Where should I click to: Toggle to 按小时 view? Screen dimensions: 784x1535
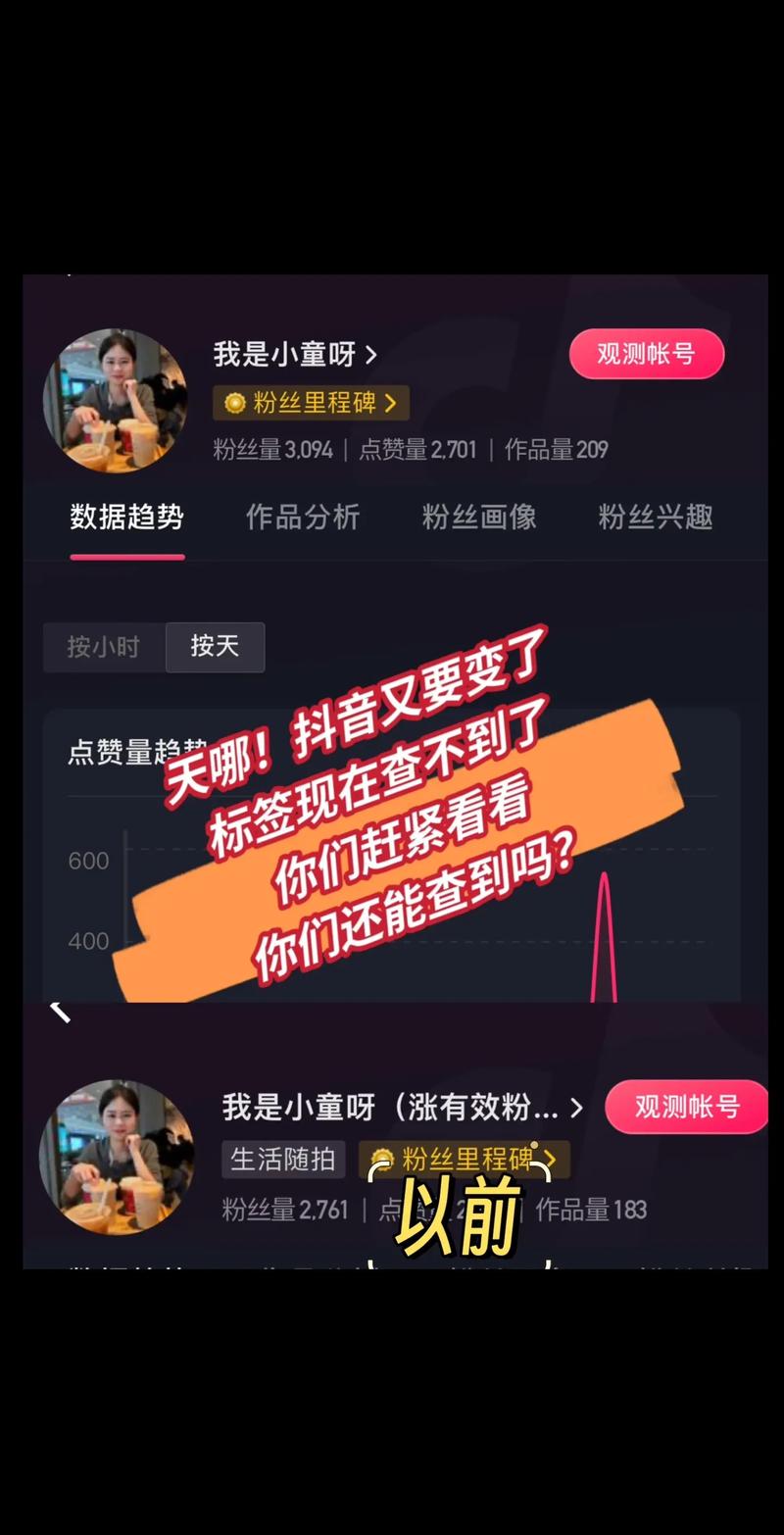point(104,647)
